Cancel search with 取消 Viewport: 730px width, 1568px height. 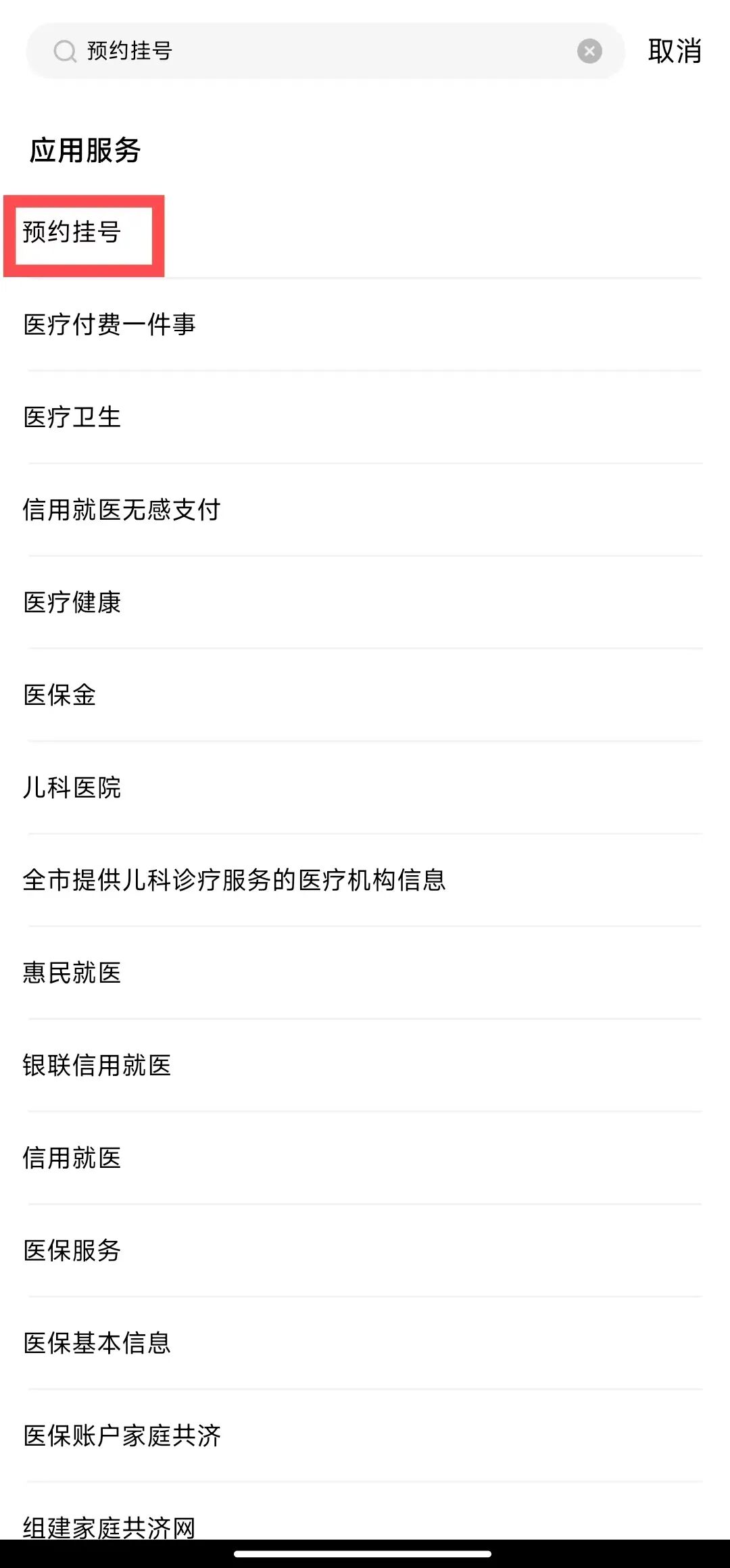[674, 51]
